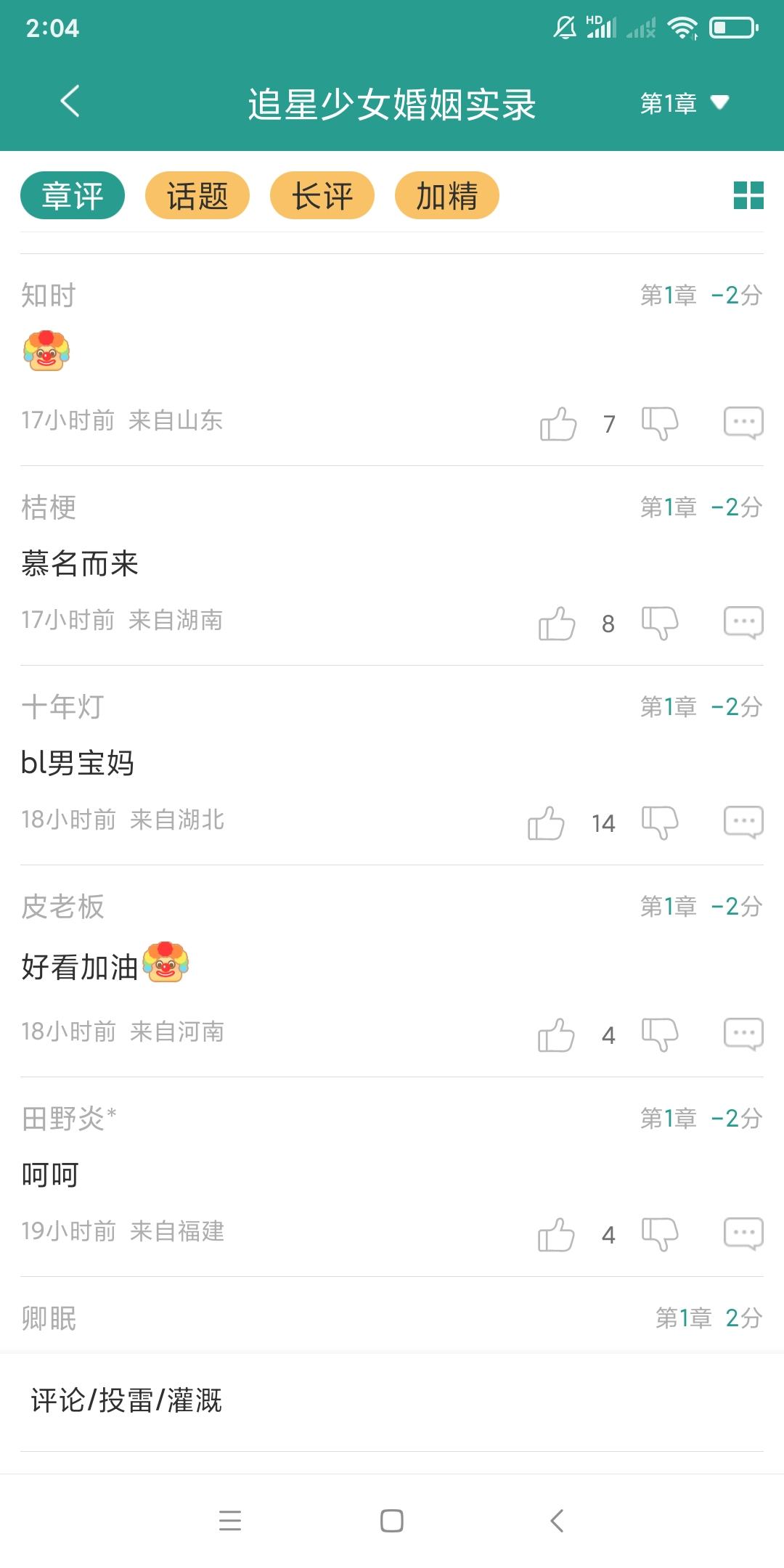Like 桔梗's comment
This screenshot has height=1568, width=784.
point(557,623)
